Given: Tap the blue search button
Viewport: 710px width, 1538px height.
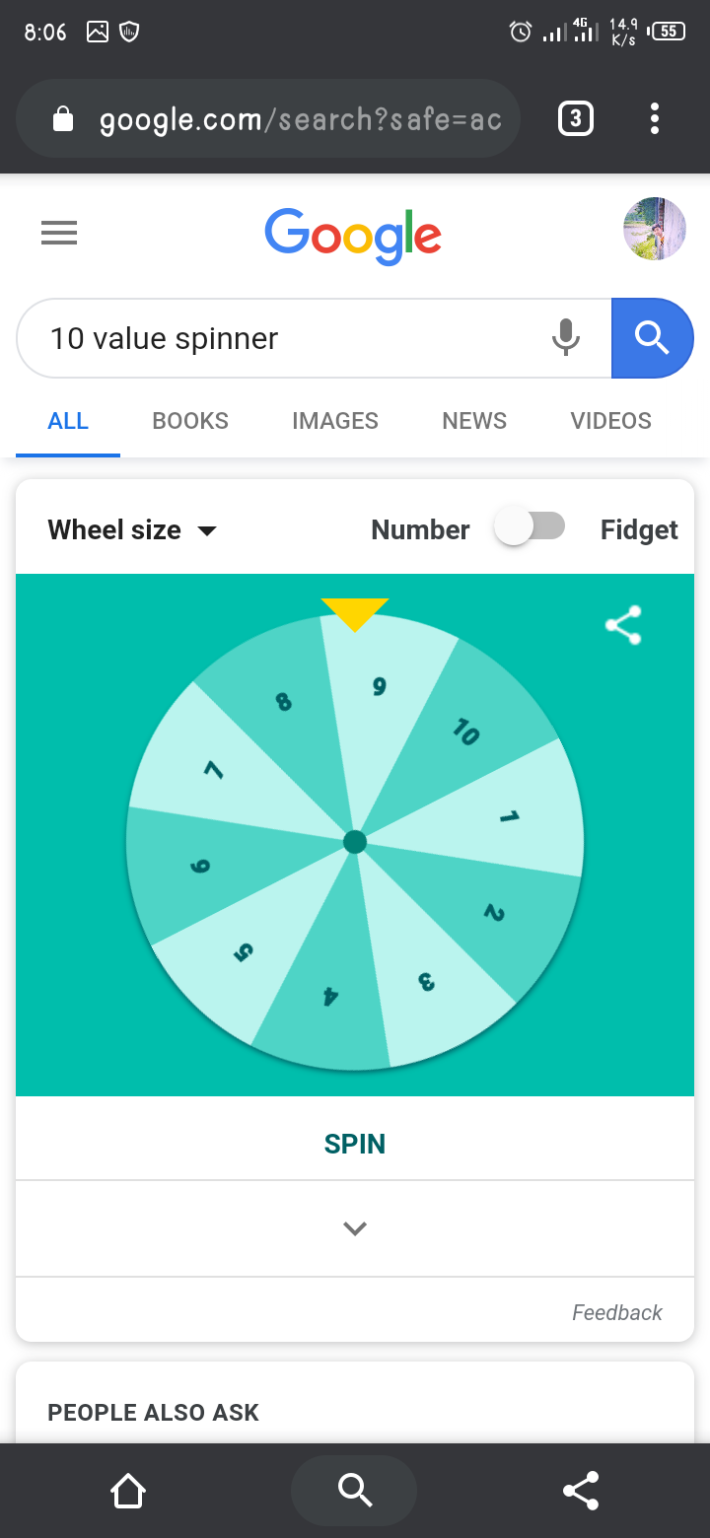Looking at the screenshot, I should click(652, 338).
